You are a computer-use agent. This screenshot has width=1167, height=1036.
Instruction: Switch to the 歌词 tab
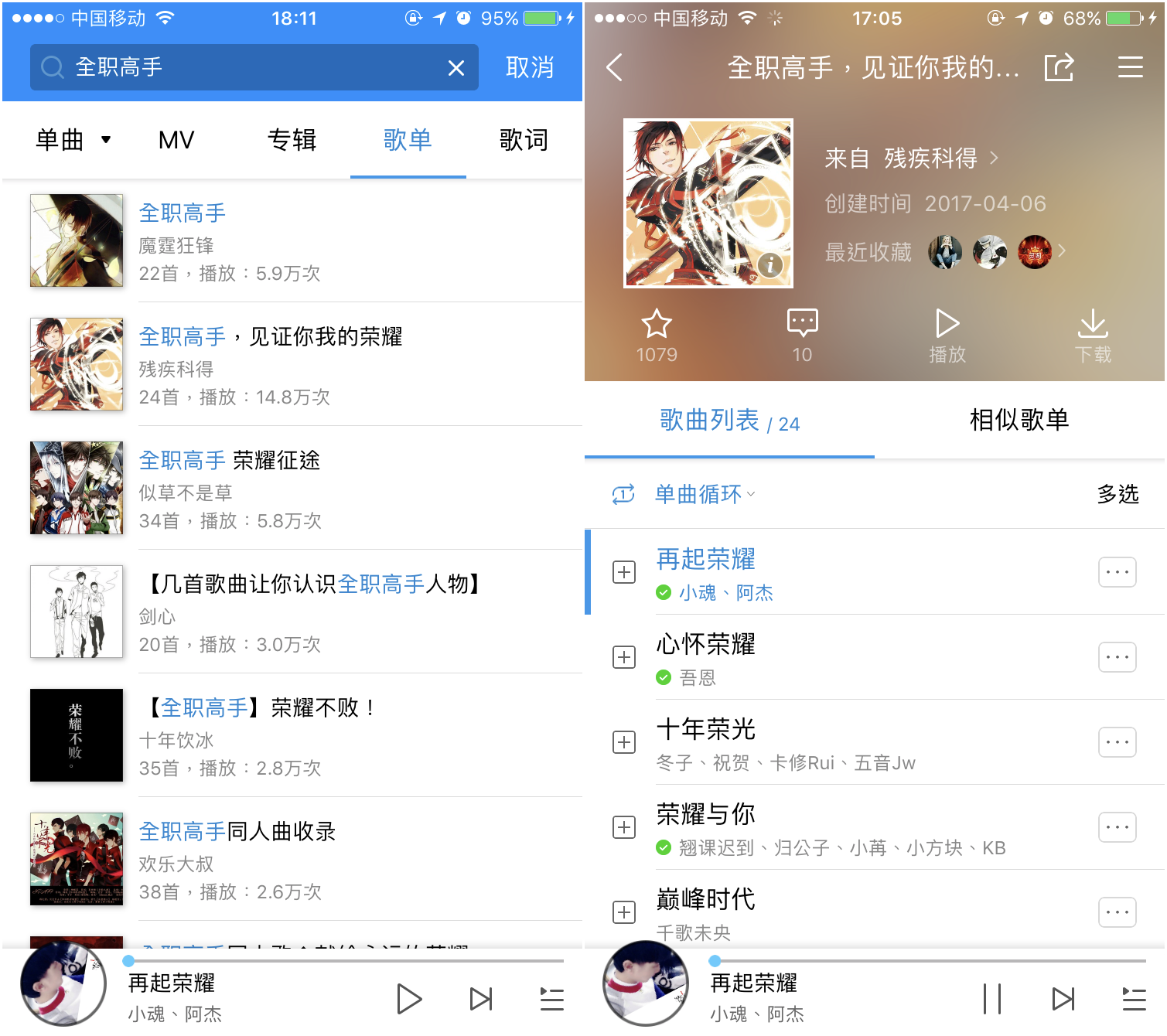click(524, 140)
